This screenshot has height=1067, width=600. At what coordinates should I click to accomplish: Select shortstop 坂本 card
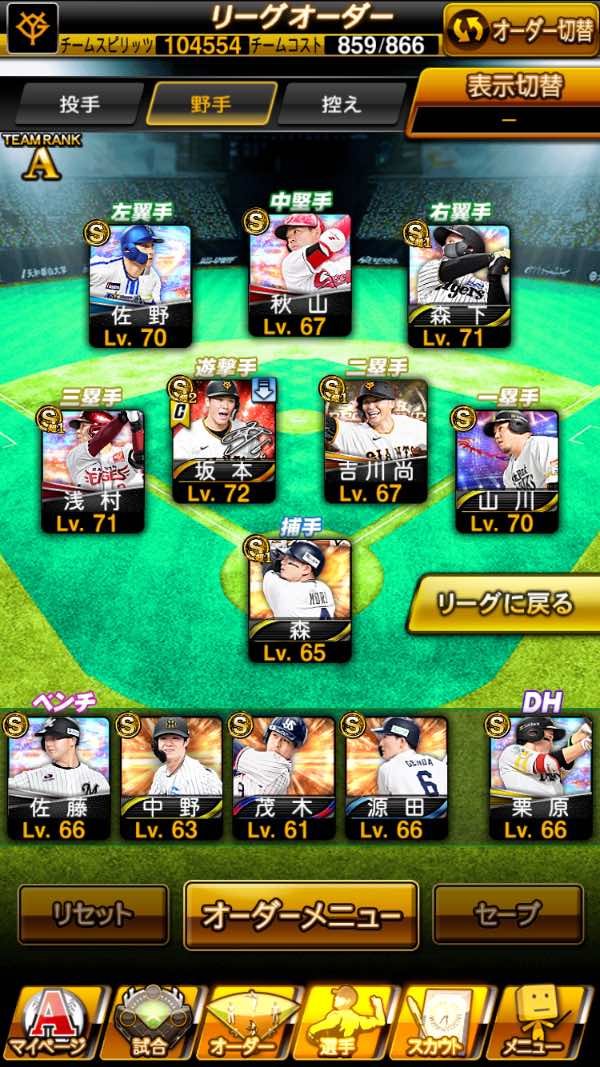(223, 441)
